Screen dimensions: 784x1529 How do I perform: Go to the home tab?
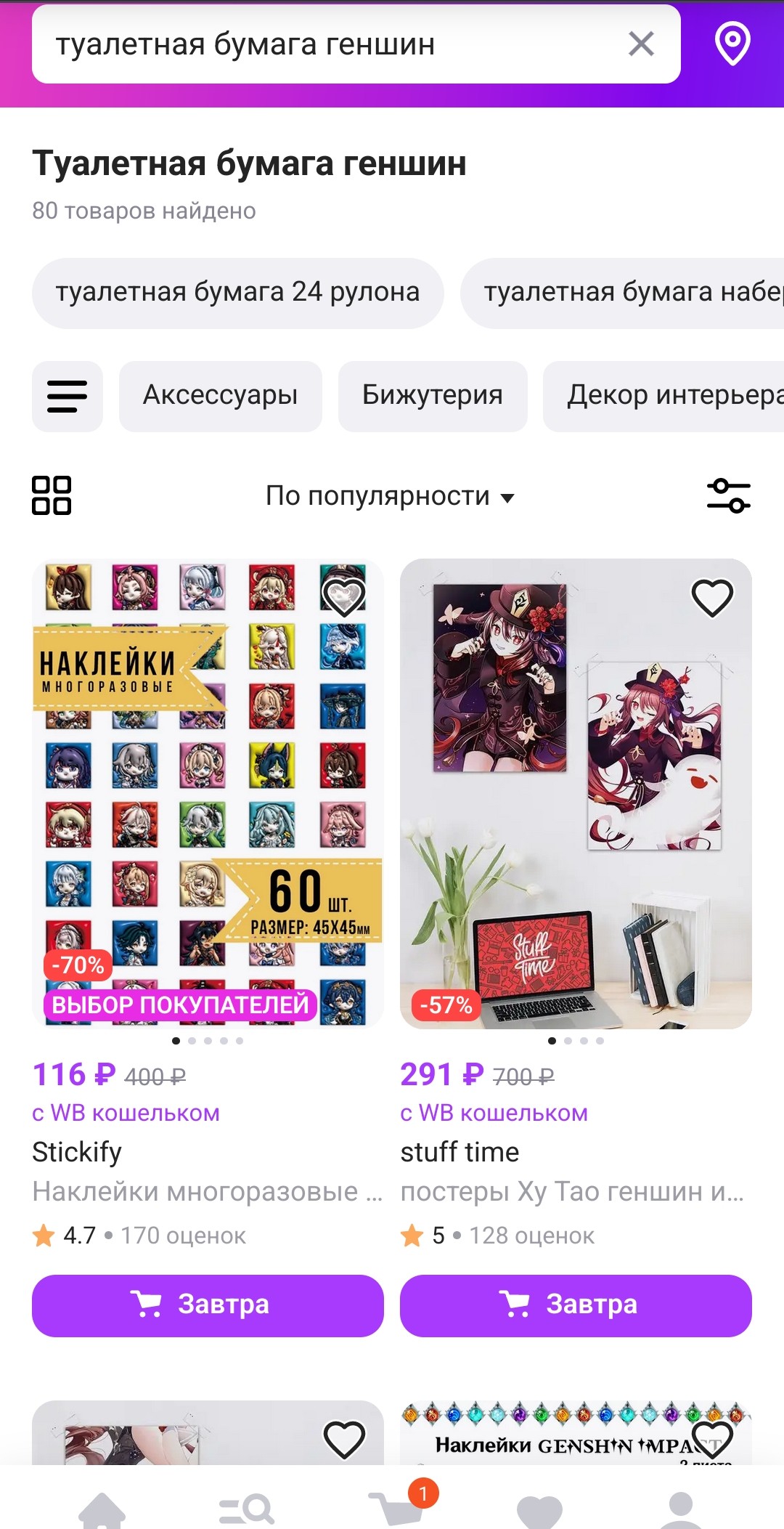click(102, 1509)
